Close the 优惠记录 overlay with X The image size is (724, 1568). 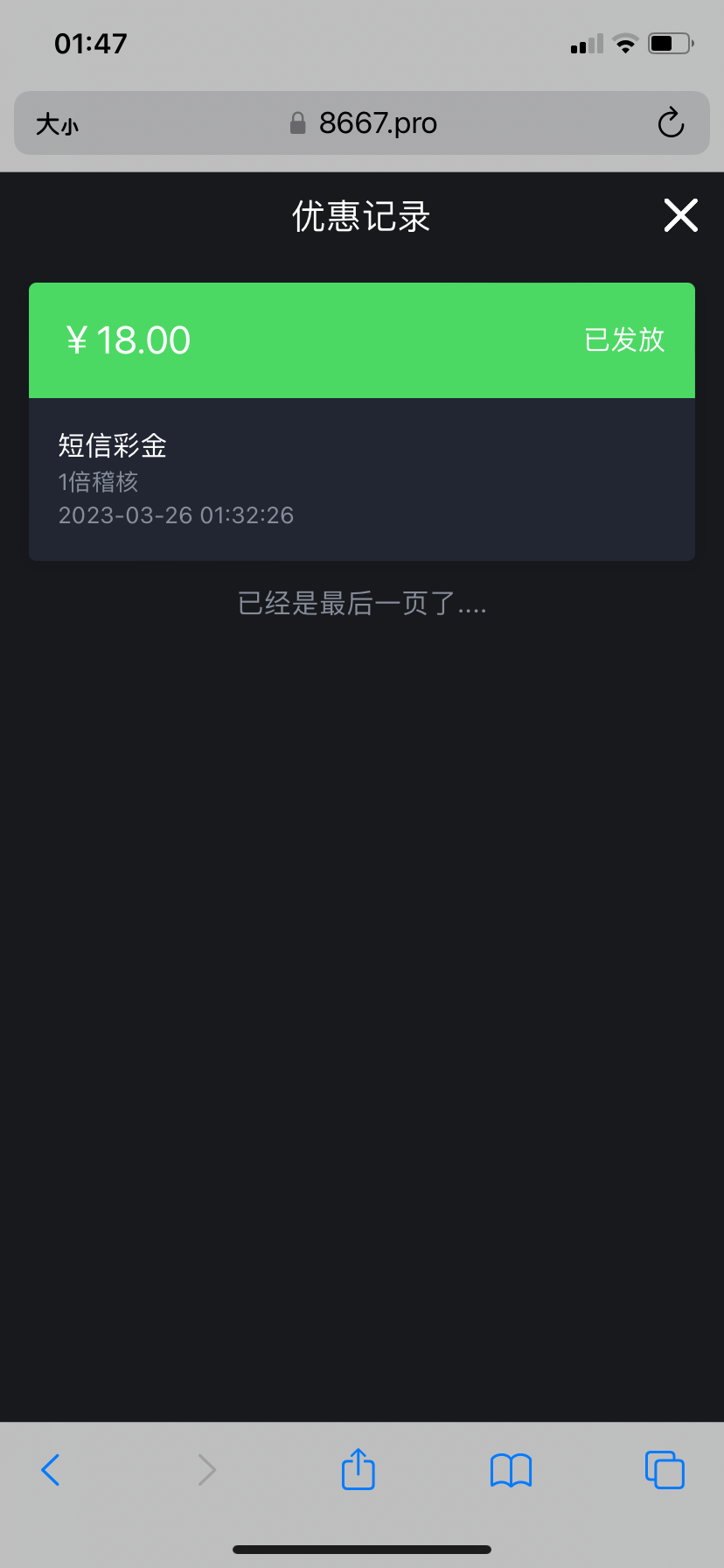[679, 215]
